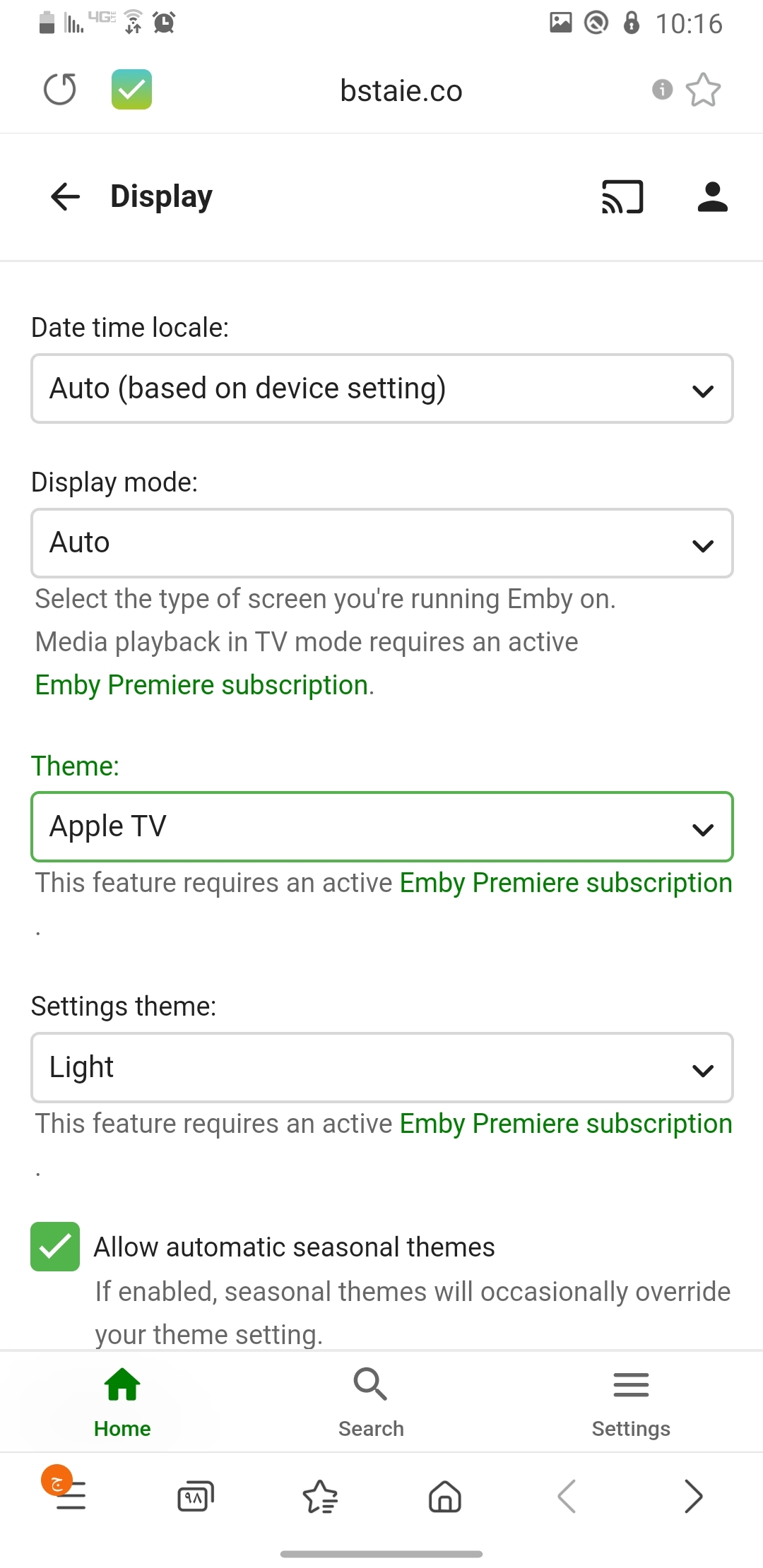The width and height of the screenshot is (763, 1568).
Task: Open the Settings tab
Action: coord(631,1402)
